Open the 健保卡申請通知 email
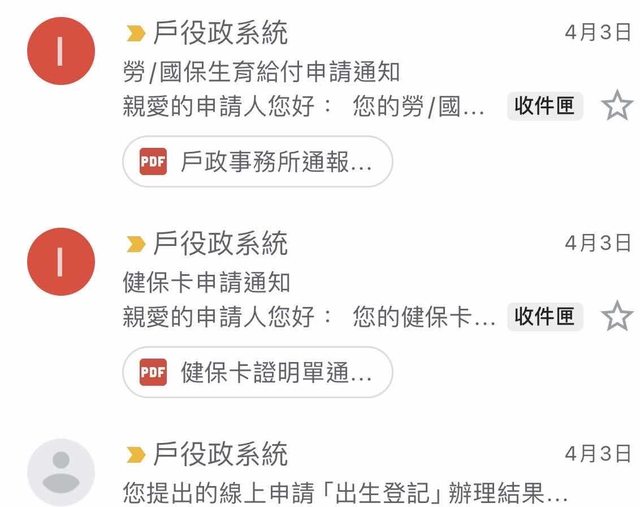The width and height of the screenshot is (640, 507). pyautogui.click(x=300, y=283)
